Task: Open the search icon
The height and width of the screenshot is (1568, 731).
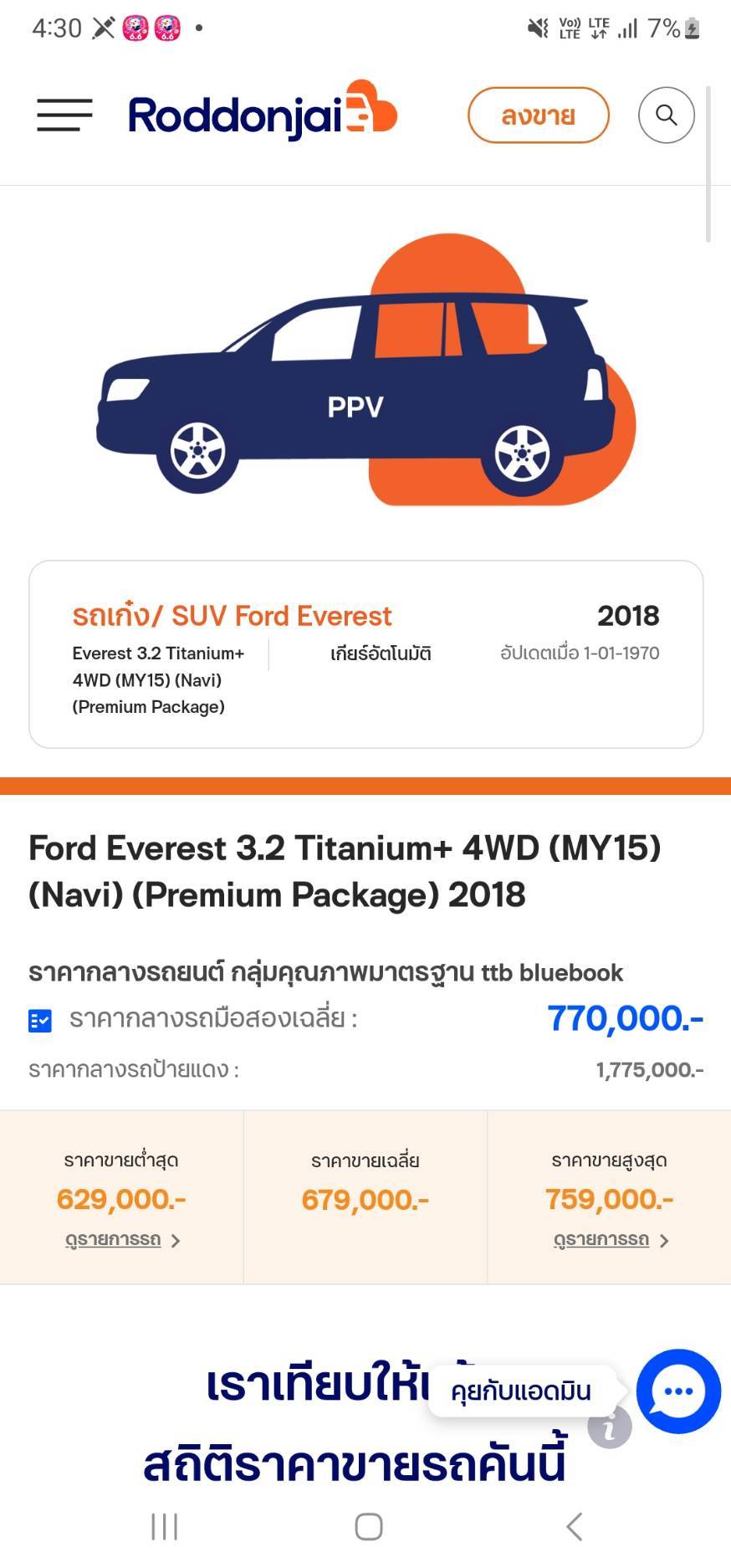Action: point(667,115)
